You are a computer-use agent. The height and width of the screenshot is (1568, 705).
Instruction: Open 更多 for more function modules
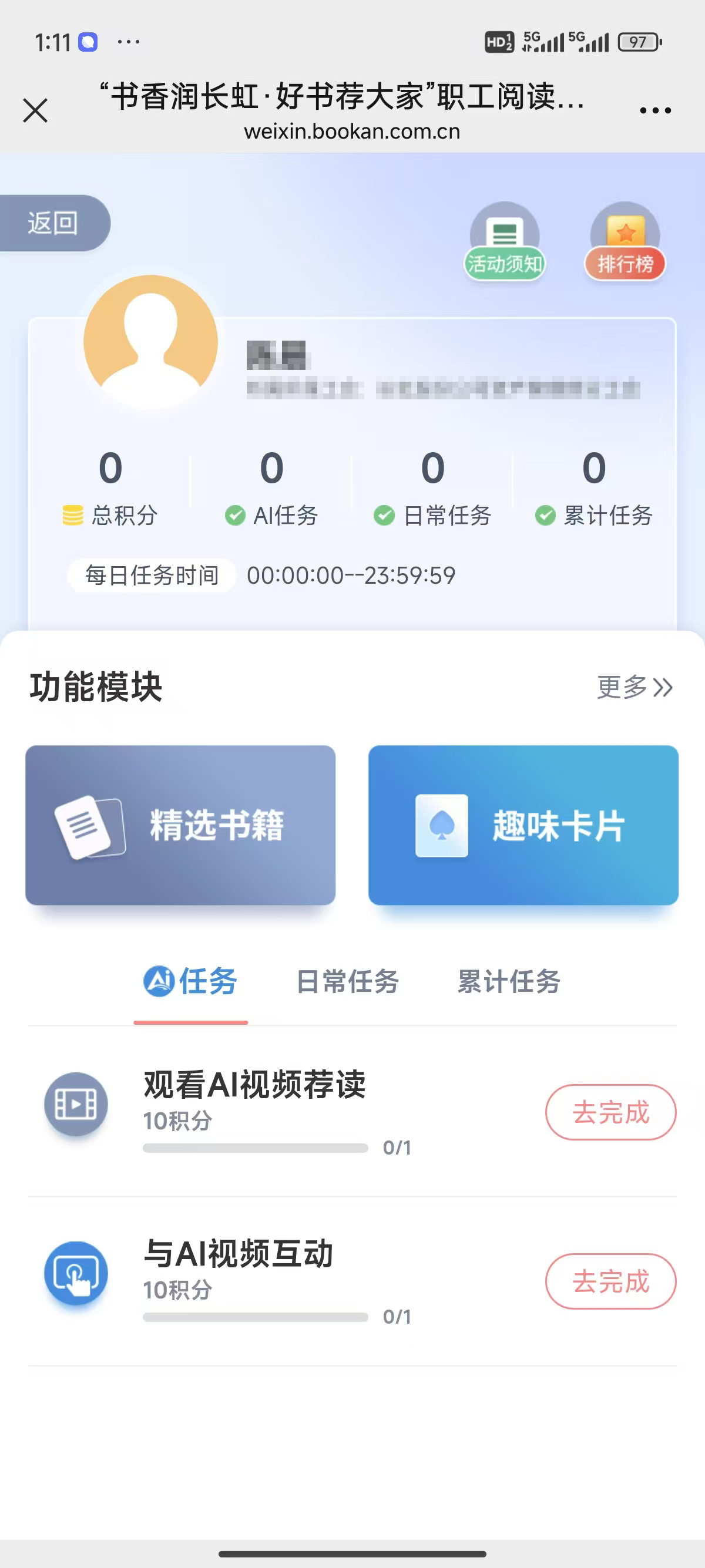click(x=635, y=687)
